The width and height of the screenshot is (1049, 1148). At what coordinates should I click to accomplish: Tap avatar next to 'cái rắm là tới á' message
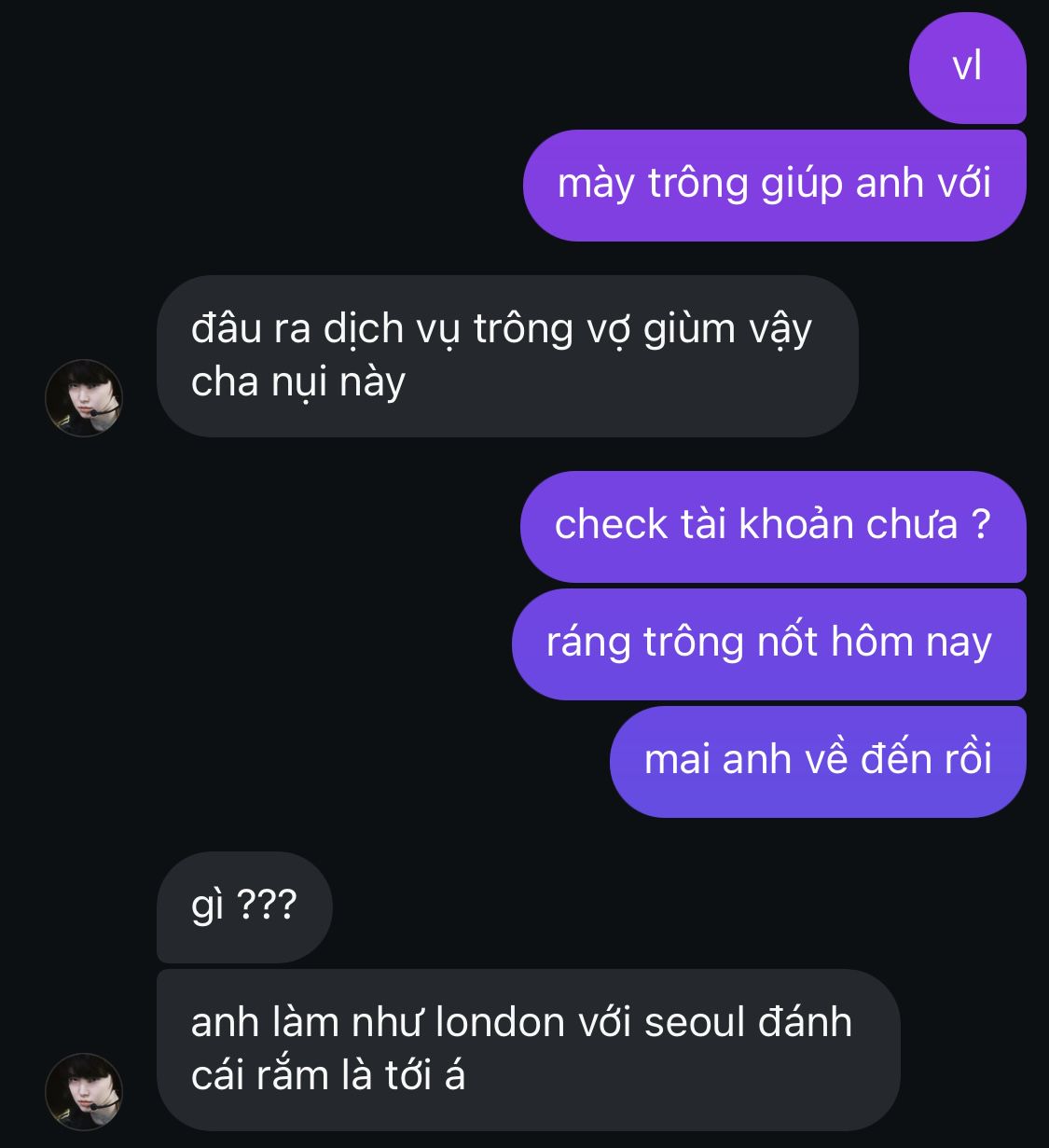pos(84,1092)
